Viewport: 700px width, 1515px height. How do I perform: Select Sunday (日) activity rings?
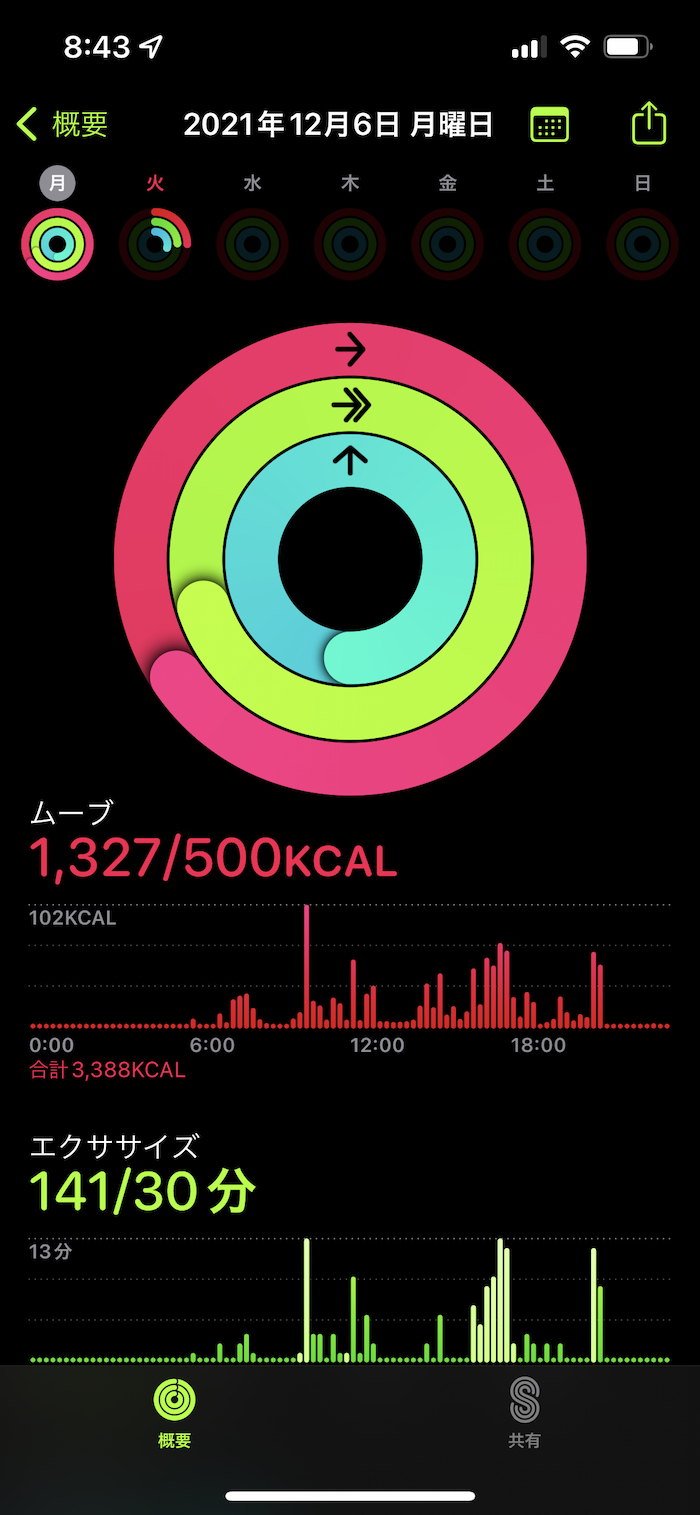tap(642, 243)
